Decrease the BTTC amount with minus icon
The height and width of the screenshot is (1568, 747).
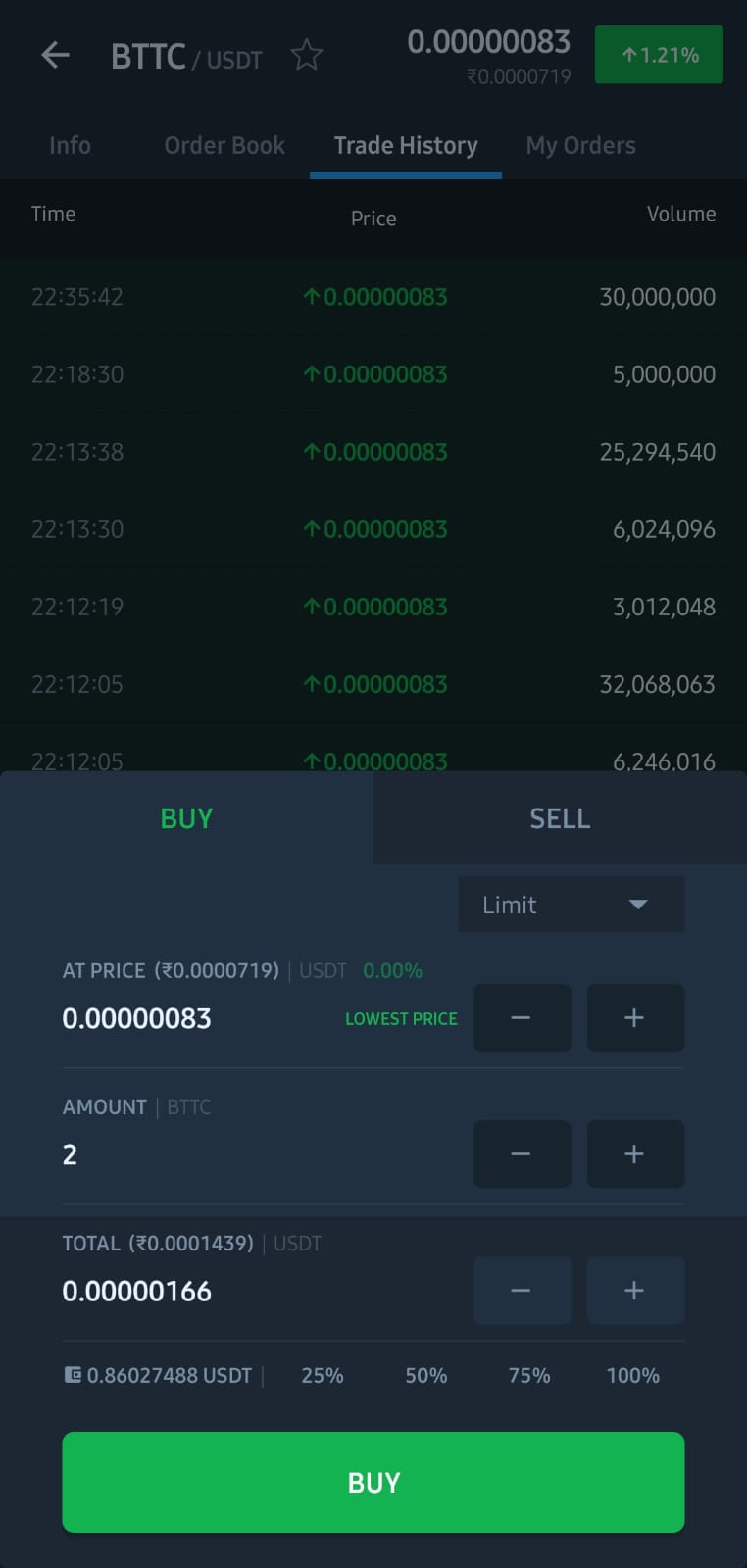522,1153
